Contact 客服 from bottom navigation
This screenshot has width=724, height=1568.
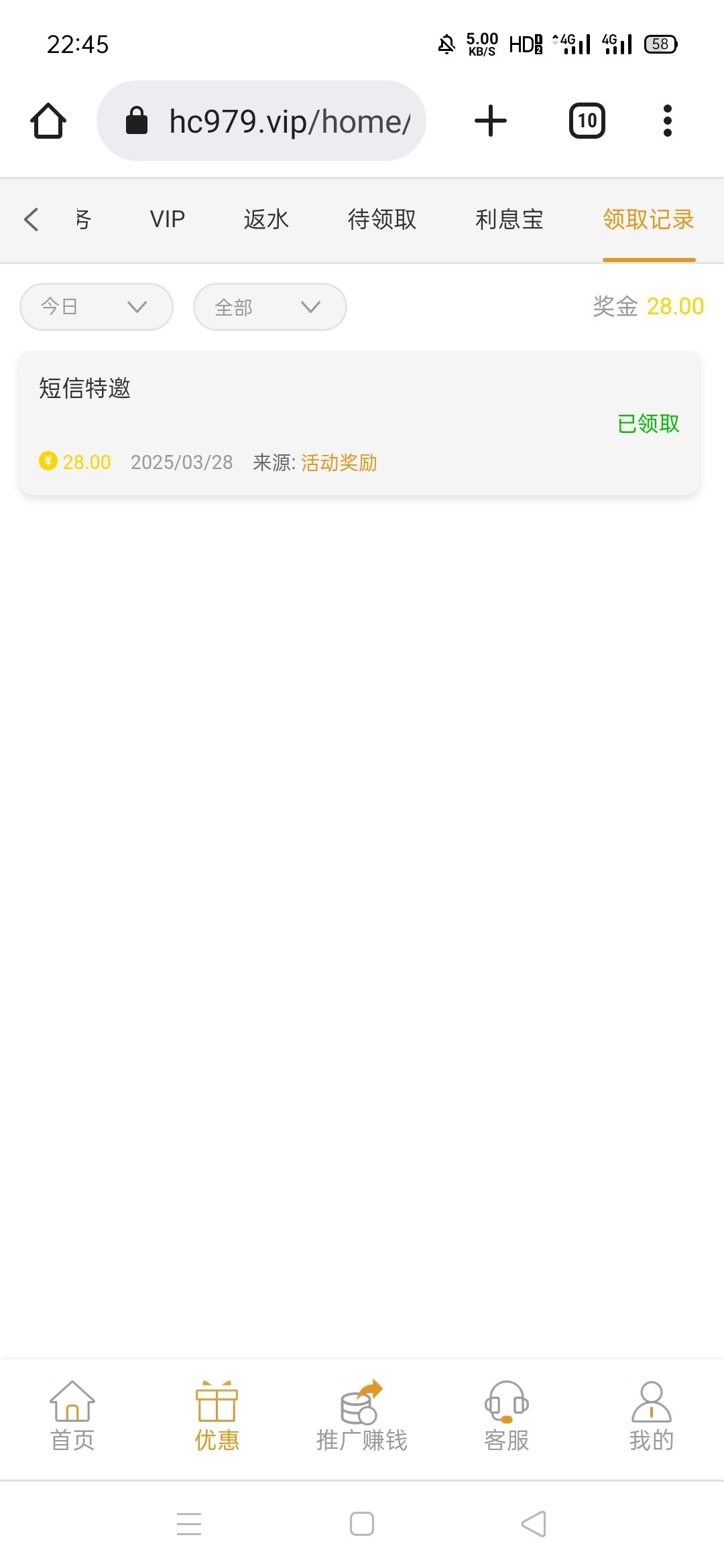507,1416
